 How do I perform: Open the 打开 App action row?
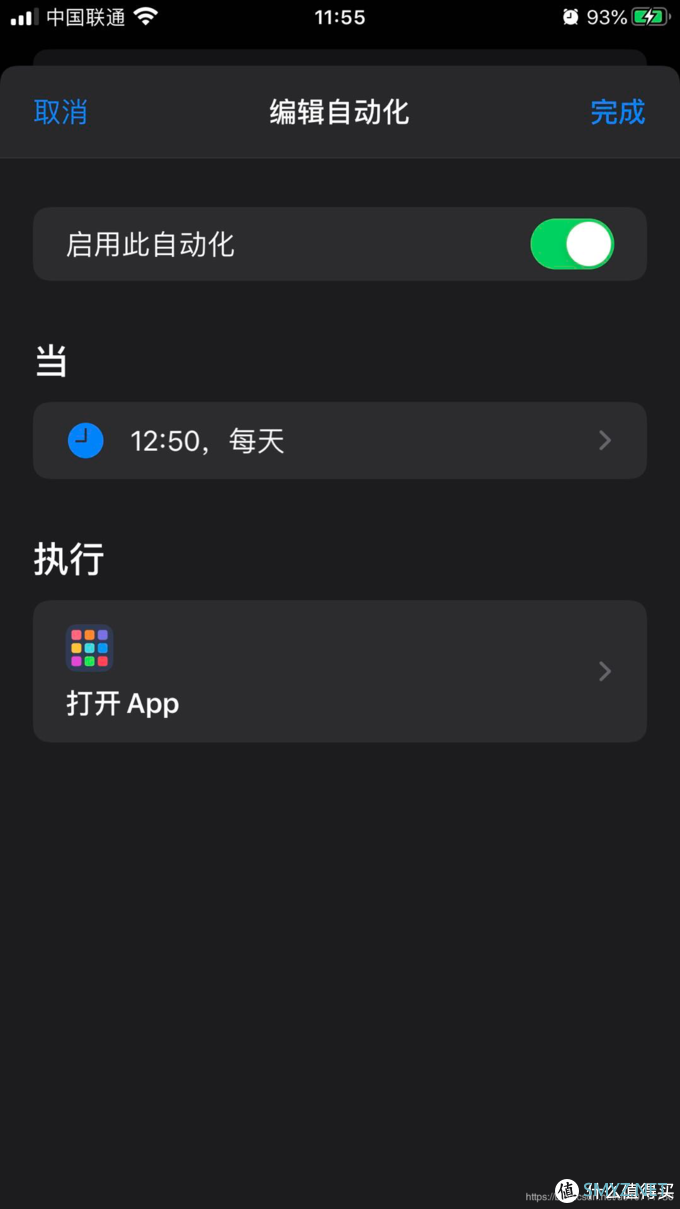click(x=340, y=671)
